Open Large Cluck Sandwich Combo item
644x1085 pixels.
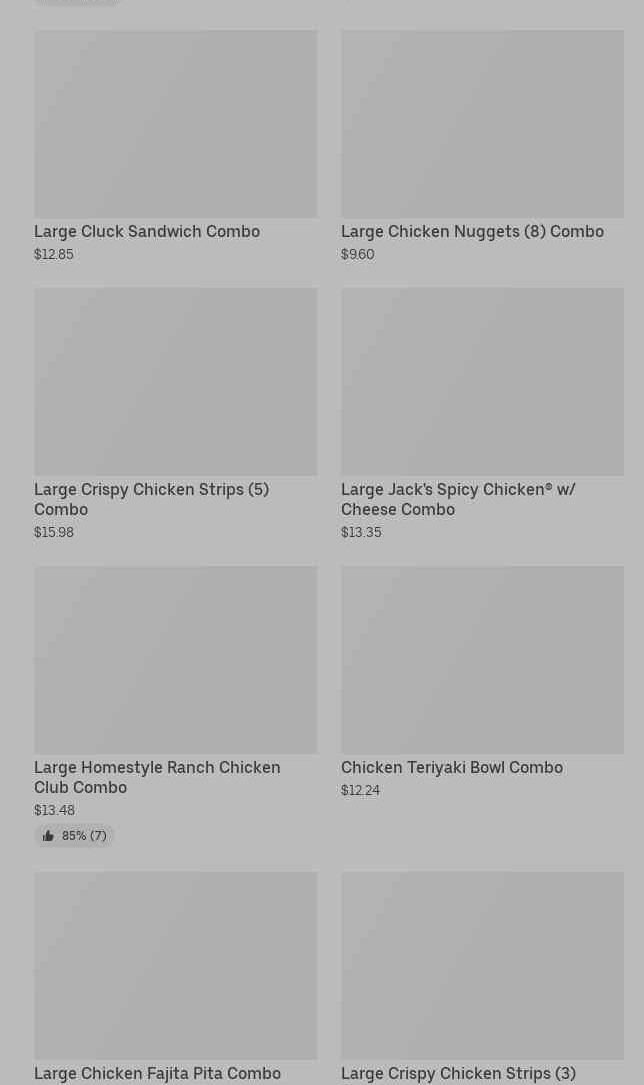pos(176,146)
